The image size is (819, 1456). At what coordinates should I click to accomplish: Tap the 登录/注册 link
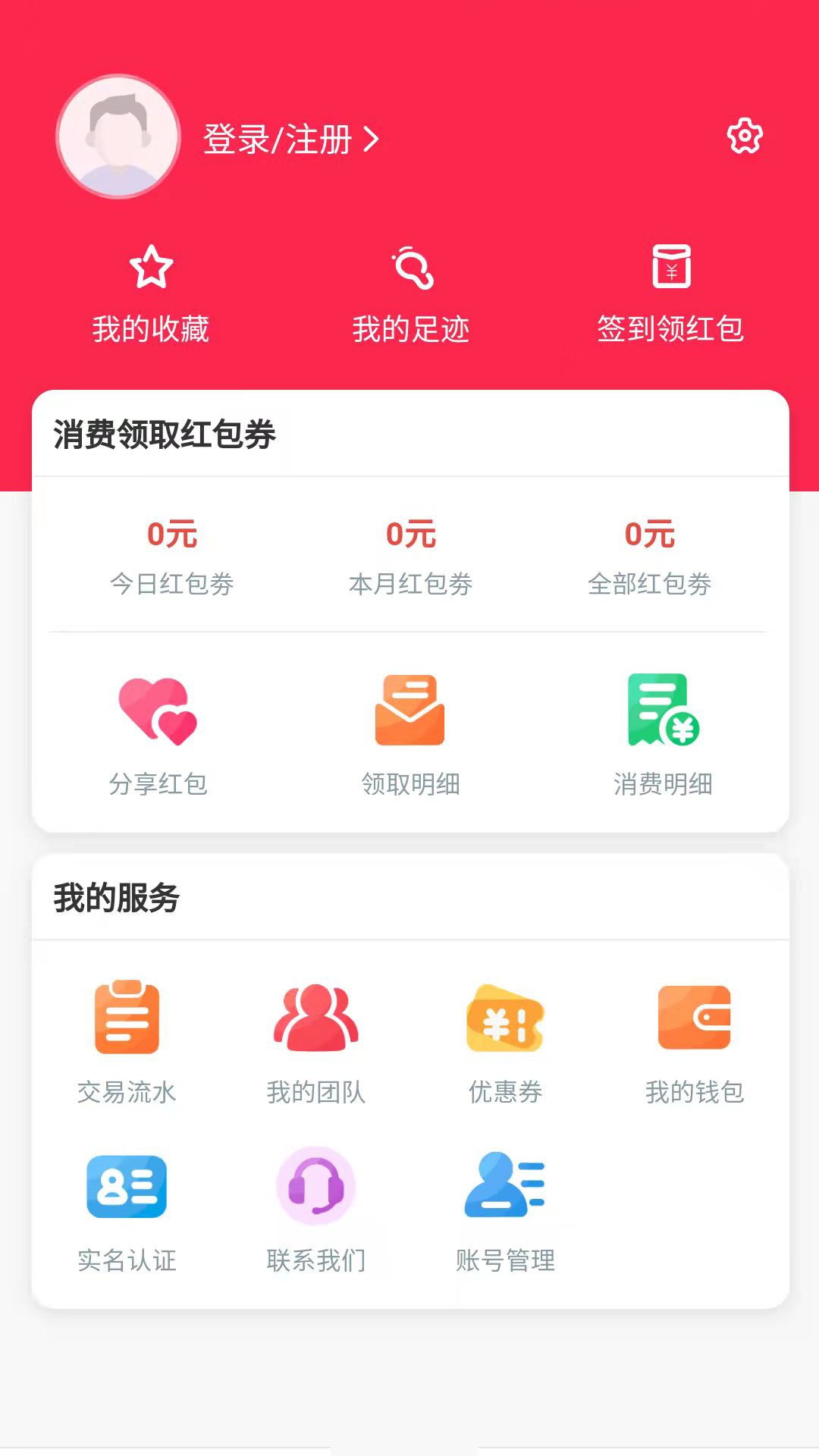[275, 139]
